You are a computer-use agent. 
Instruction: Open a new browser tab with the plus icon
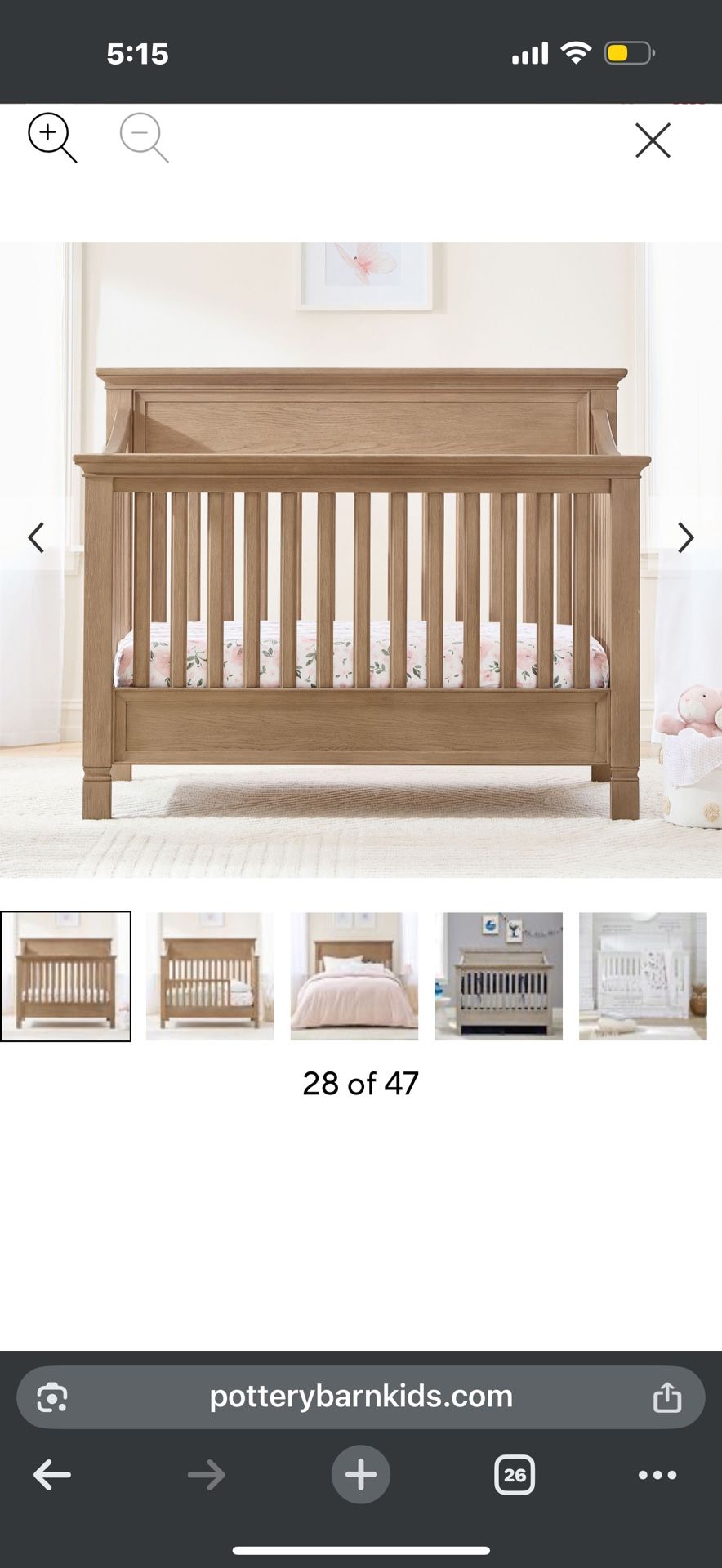point(360,1474)
